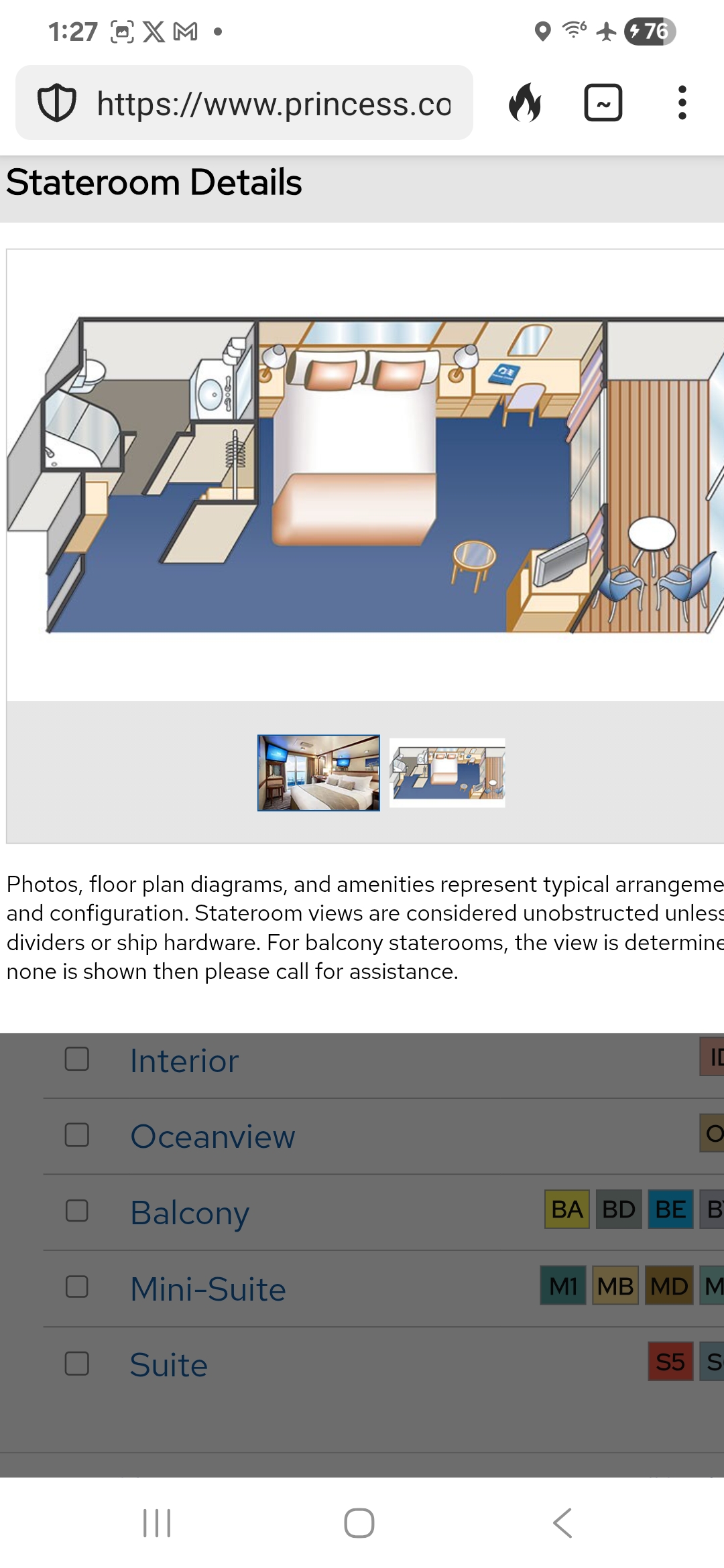
Task: Select the BE balcony category chip
Action: (x=670, y=1210)
